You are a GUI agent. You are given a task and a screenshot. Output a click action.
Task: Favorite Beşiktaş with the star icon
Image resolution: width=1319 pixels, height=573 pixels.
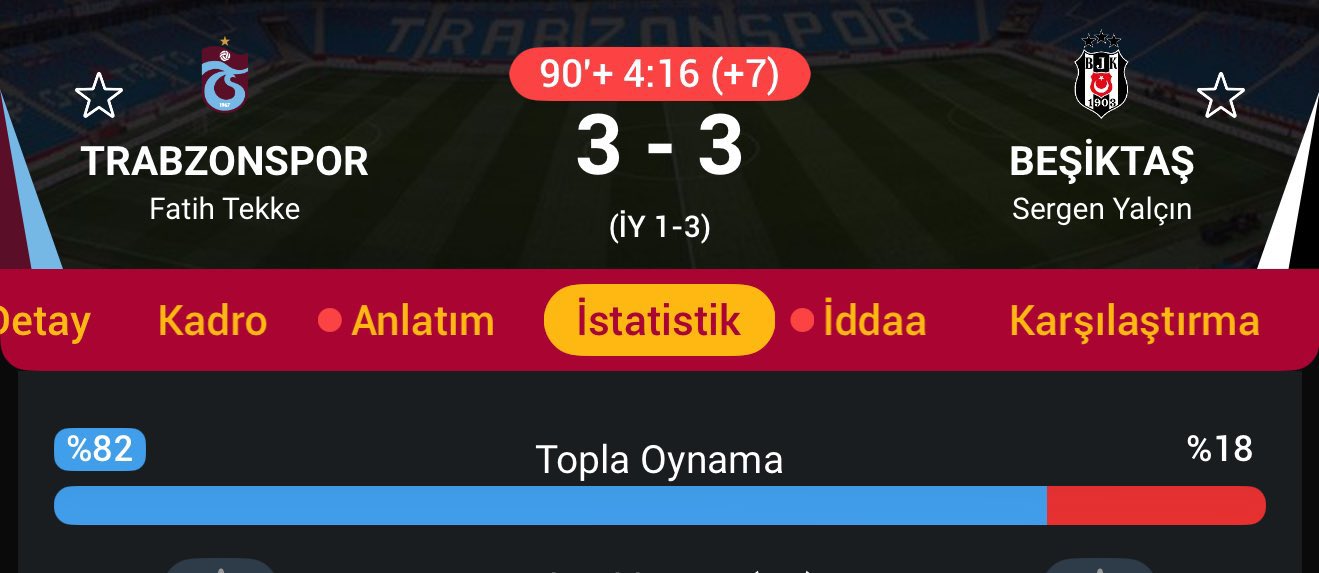(x=1220, y=97)
